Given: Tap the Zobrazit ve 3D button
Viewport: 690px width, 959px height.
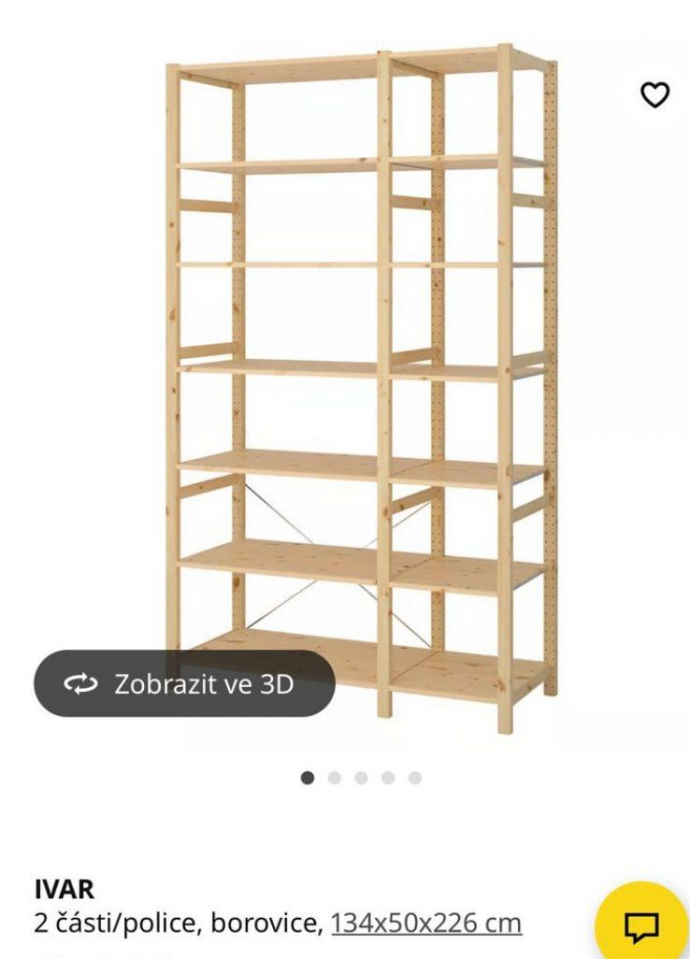Looking at the screenshot, I should coord(185,684).
